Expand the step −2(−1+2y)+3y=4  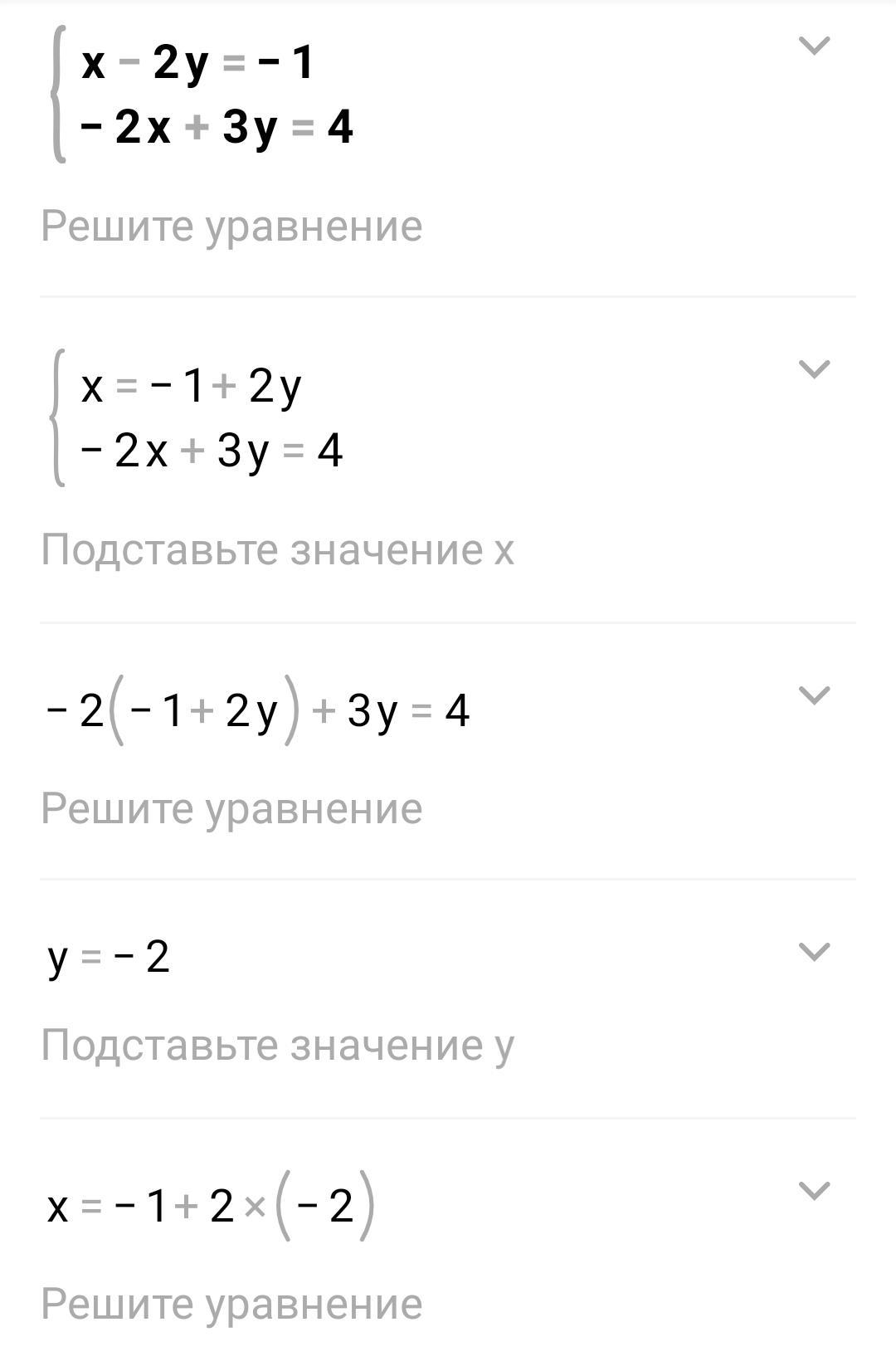813,695
